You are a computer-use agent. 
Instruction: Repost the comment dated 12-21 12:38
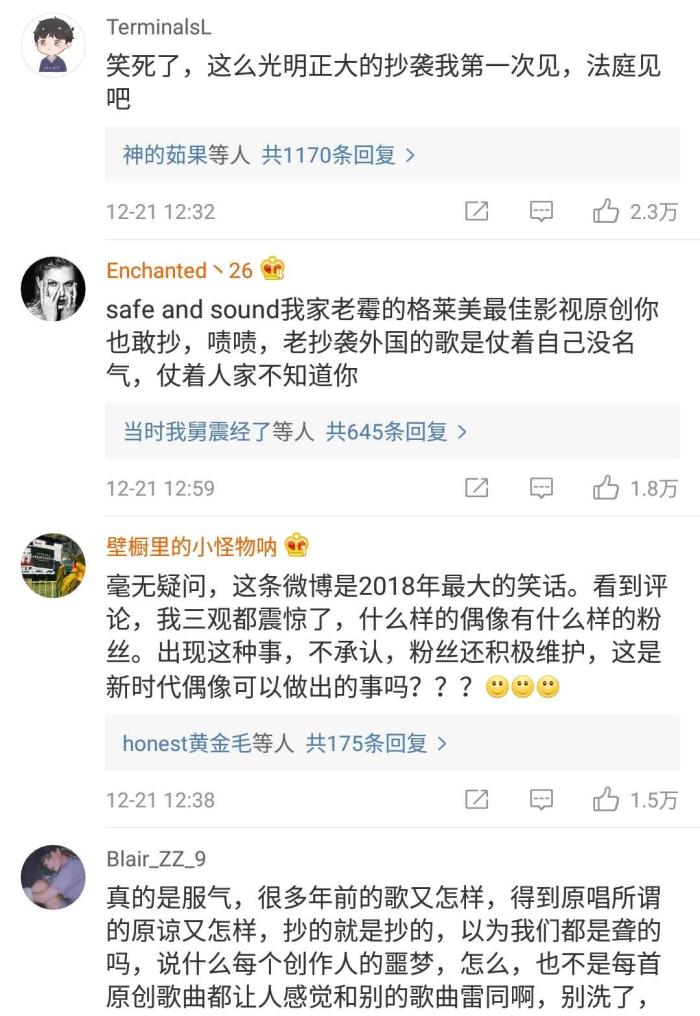coord(477,799)
